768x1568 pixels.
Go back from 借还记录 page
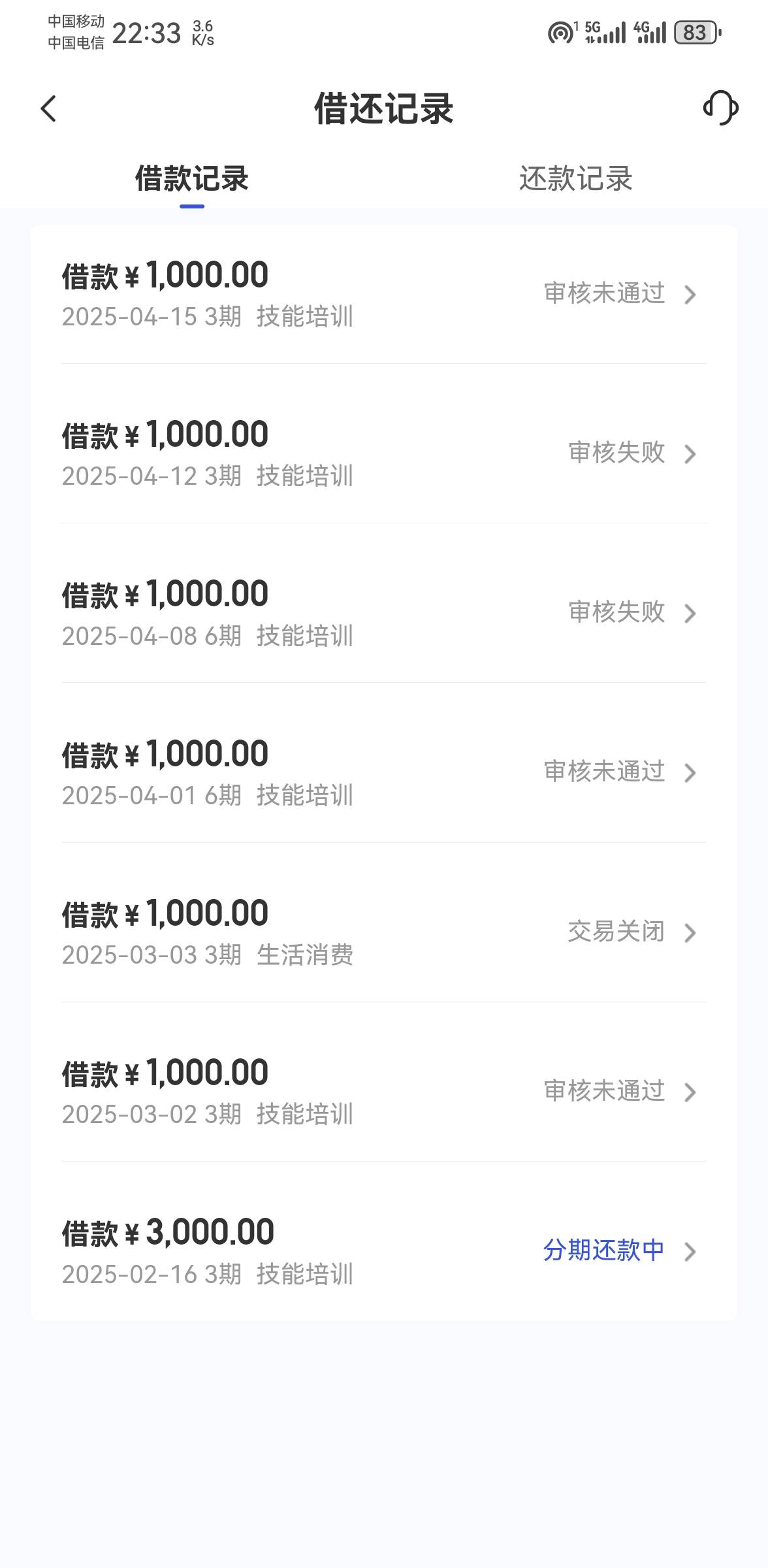pyautogui.click(x=49, y=108)
